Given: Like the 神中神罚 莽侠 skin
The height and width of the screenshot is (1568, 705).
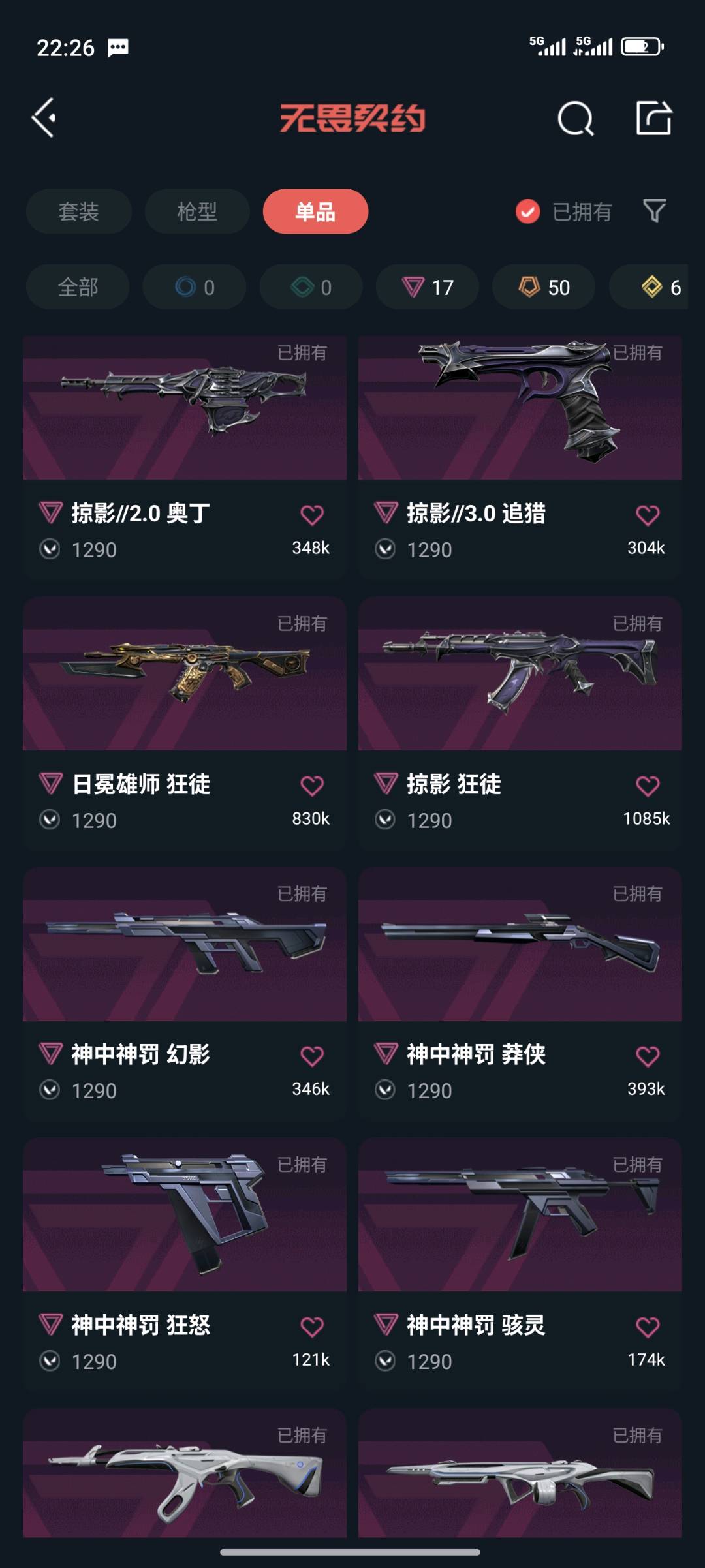Looking at the screenshot, I should point(648,1056).
